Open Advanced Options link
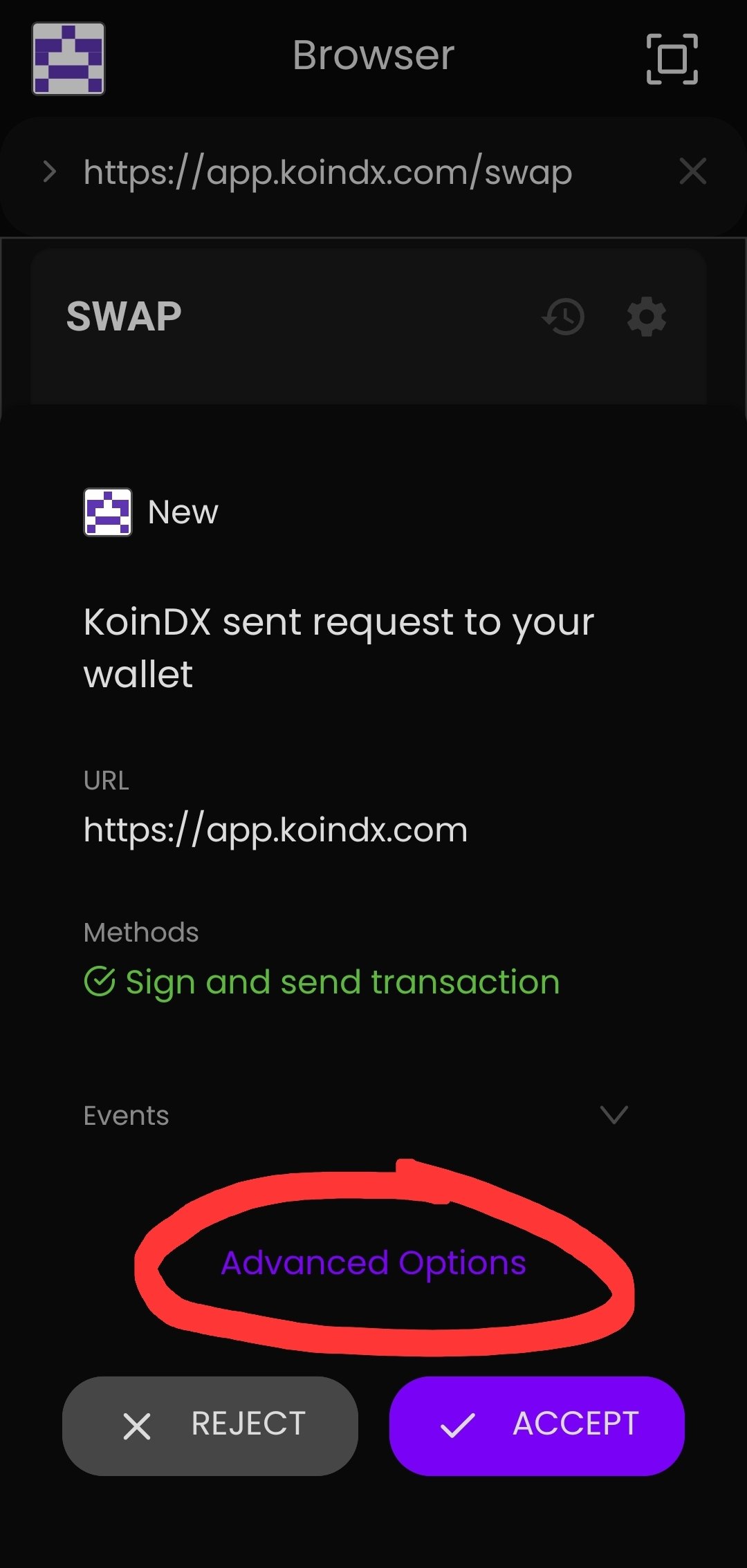The image size is (747, 1568). point(373,1263)
